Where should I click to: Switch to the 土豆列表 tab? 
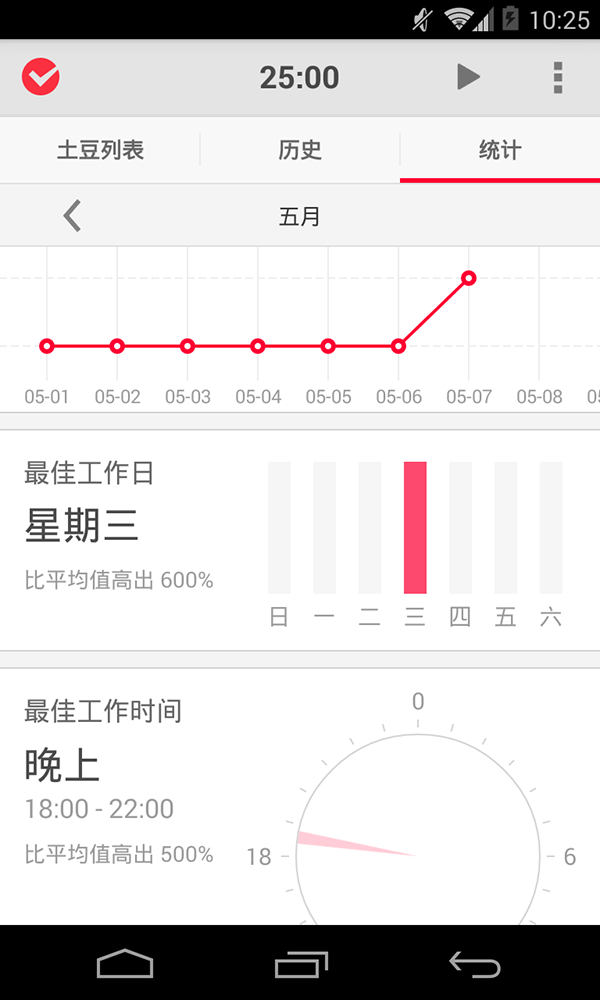100,151
